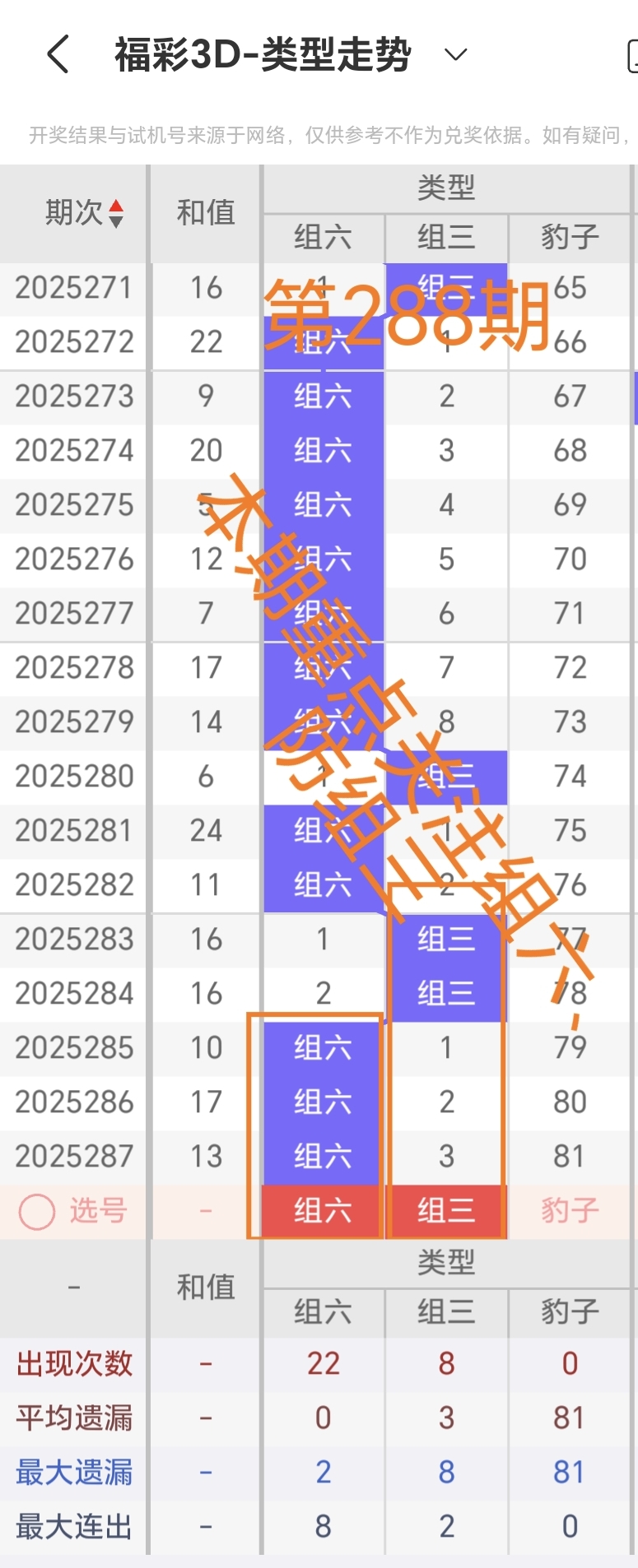Tap the 2025271 period number cell
This screenshot has height=1568, width=638.
[x=72, y=287]
